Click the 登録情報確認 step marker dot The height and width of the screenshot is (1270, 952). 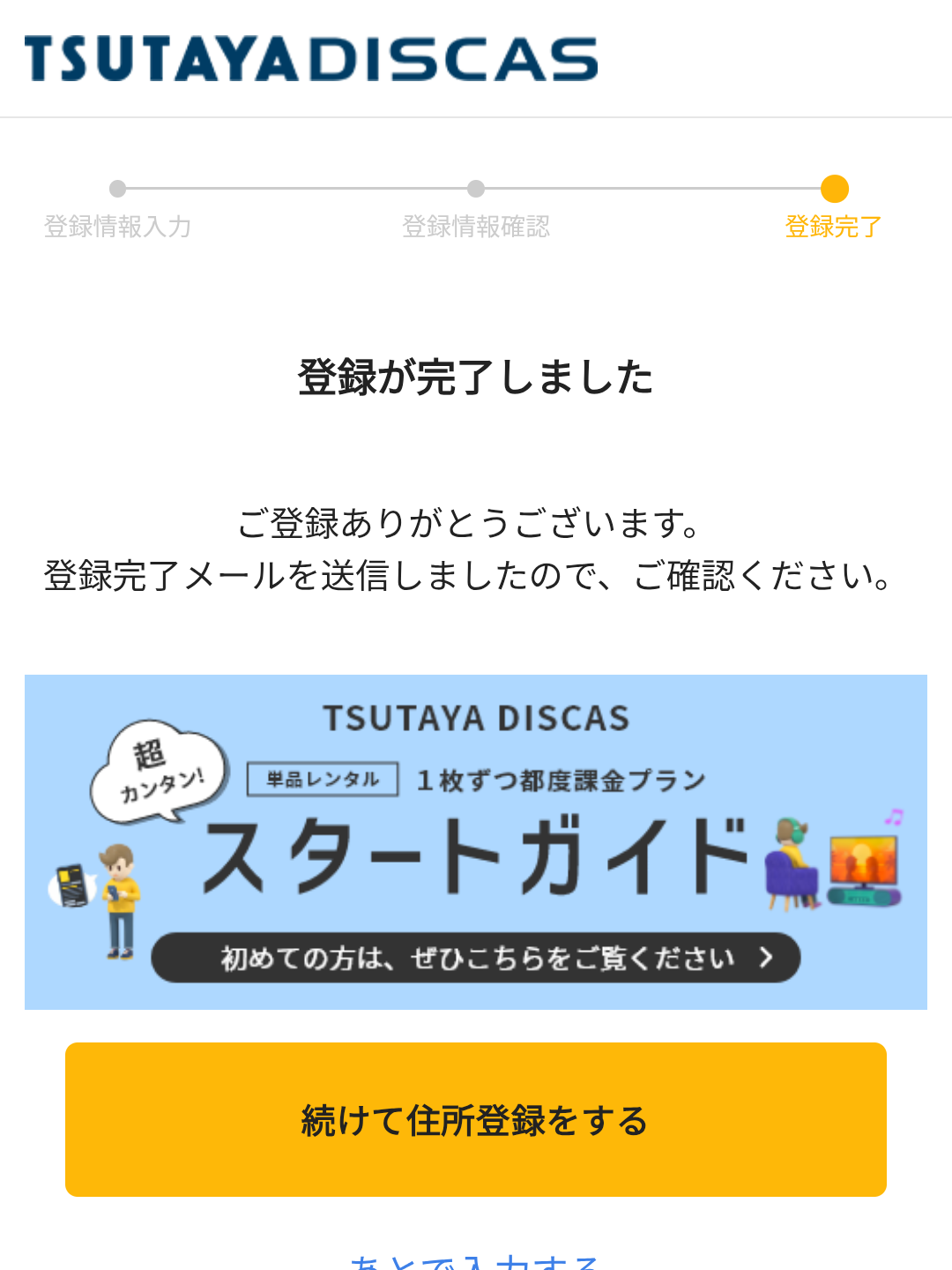coord(476,188)
